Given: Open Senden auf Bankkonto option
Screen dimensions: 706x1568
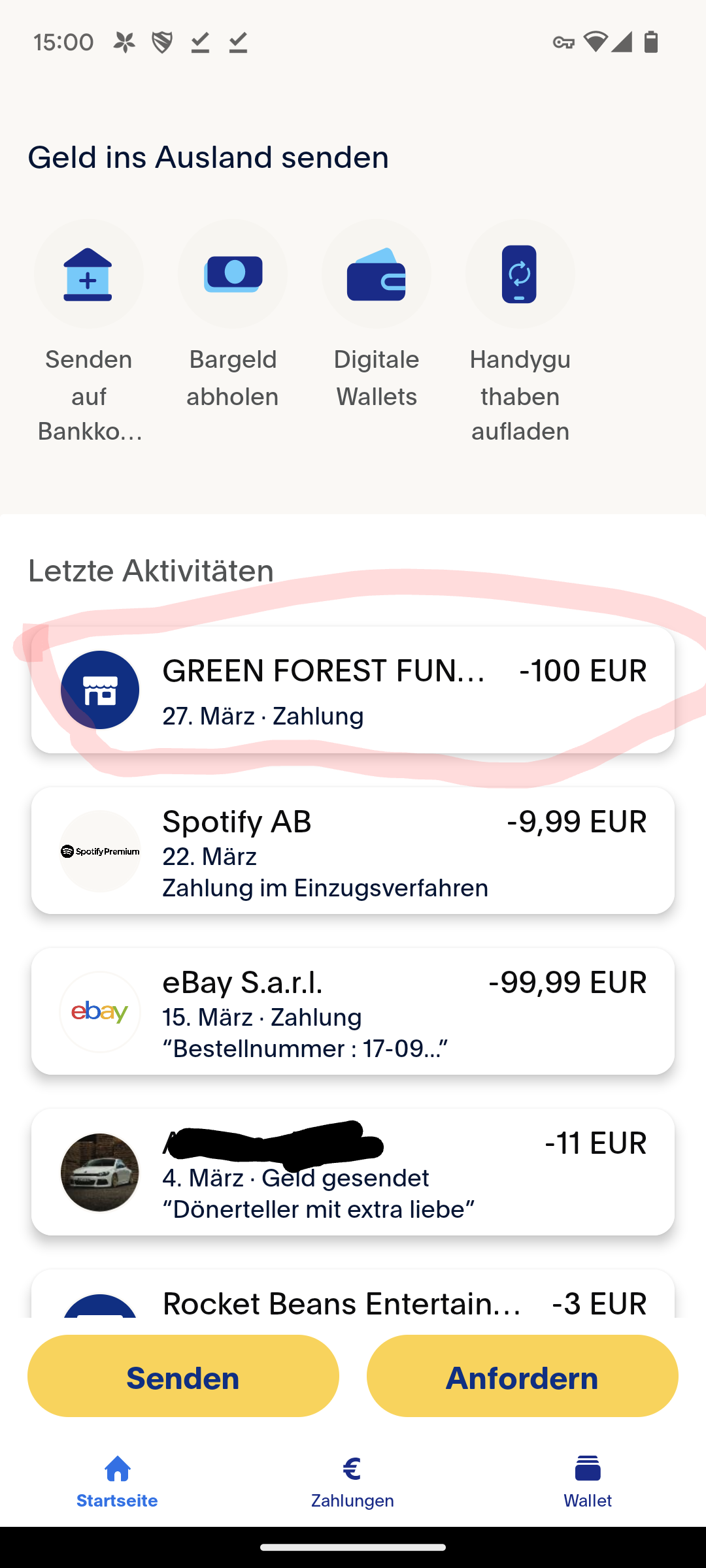Looking at the screenshot, I should tap(88, 274).
